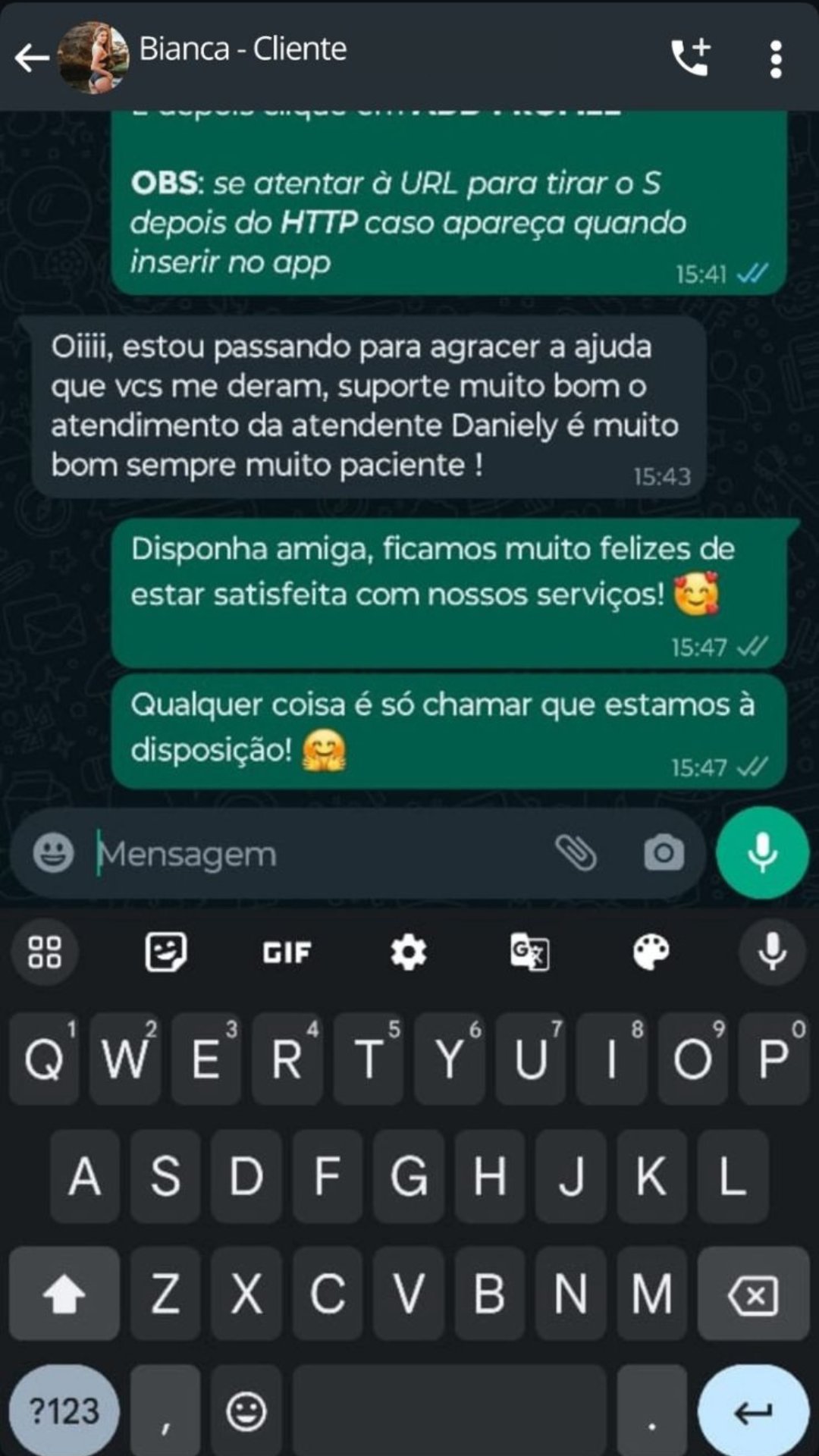Open keyboard translate tool
This screenshot has width=819, height=1456.
click(529, 952)
